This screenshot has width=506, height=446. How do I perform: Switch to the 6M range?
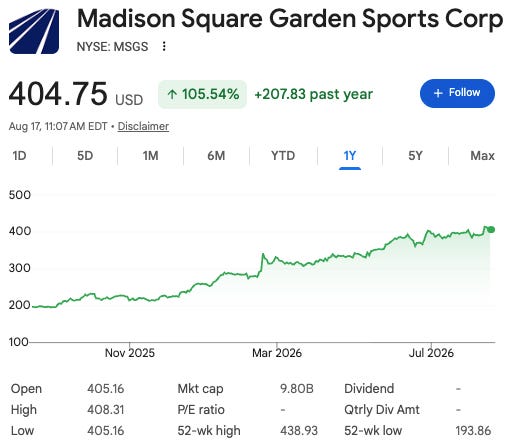pos(216,156)
